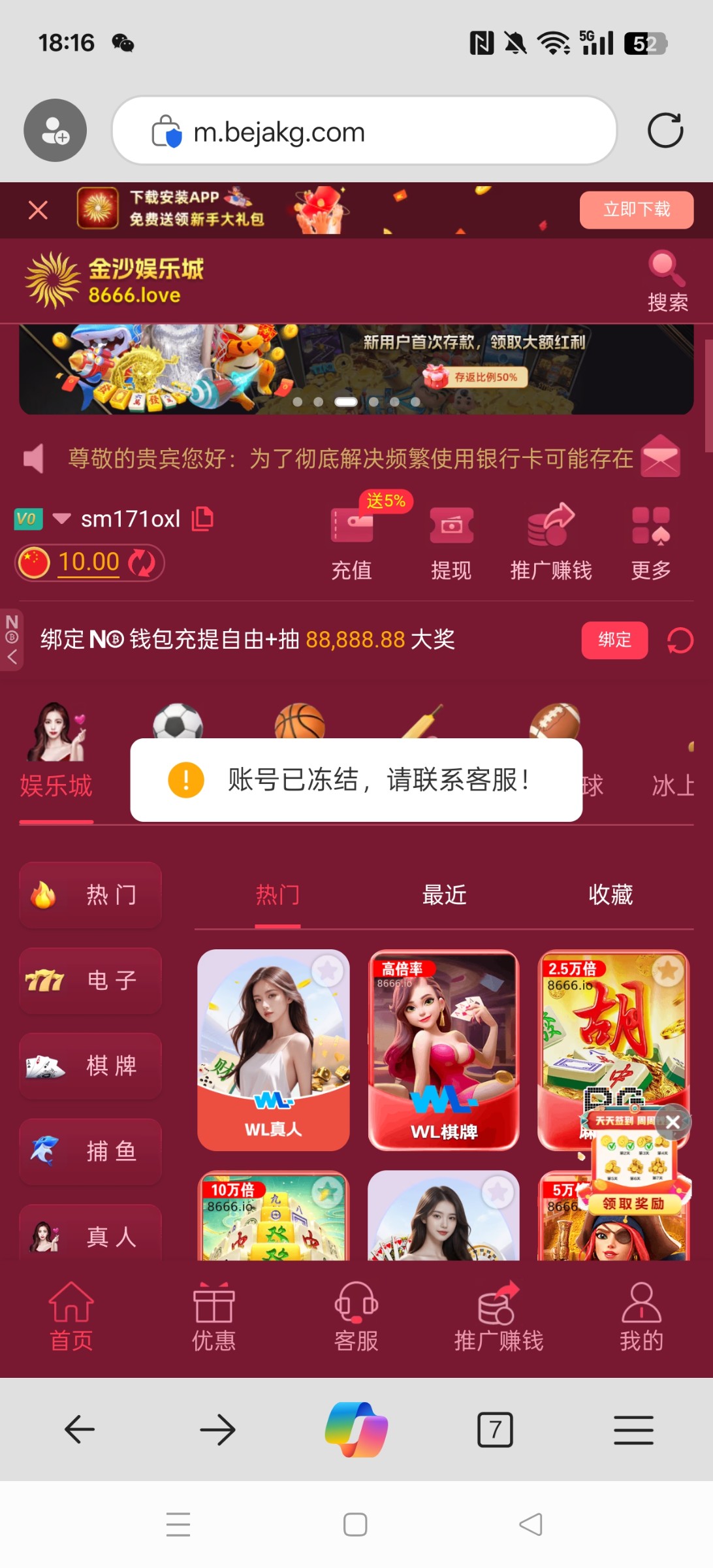The width and height of the screenshot is (713, 1568).
Task: Refresh the 10.00 balance
Action: click(x=142, y=563)
